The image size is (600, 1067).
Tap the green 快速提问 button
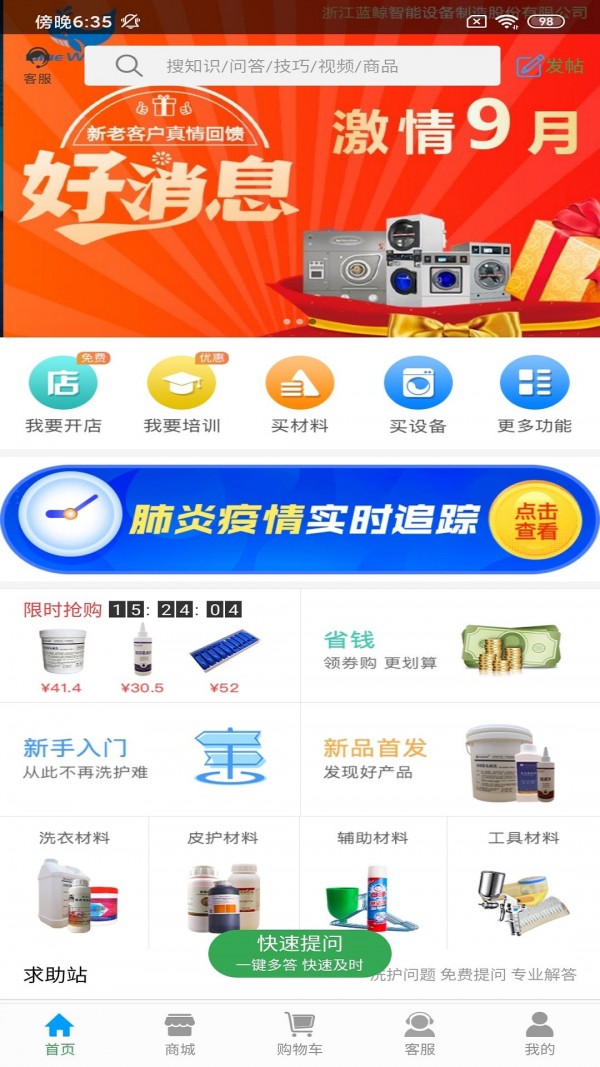(300, 953)
